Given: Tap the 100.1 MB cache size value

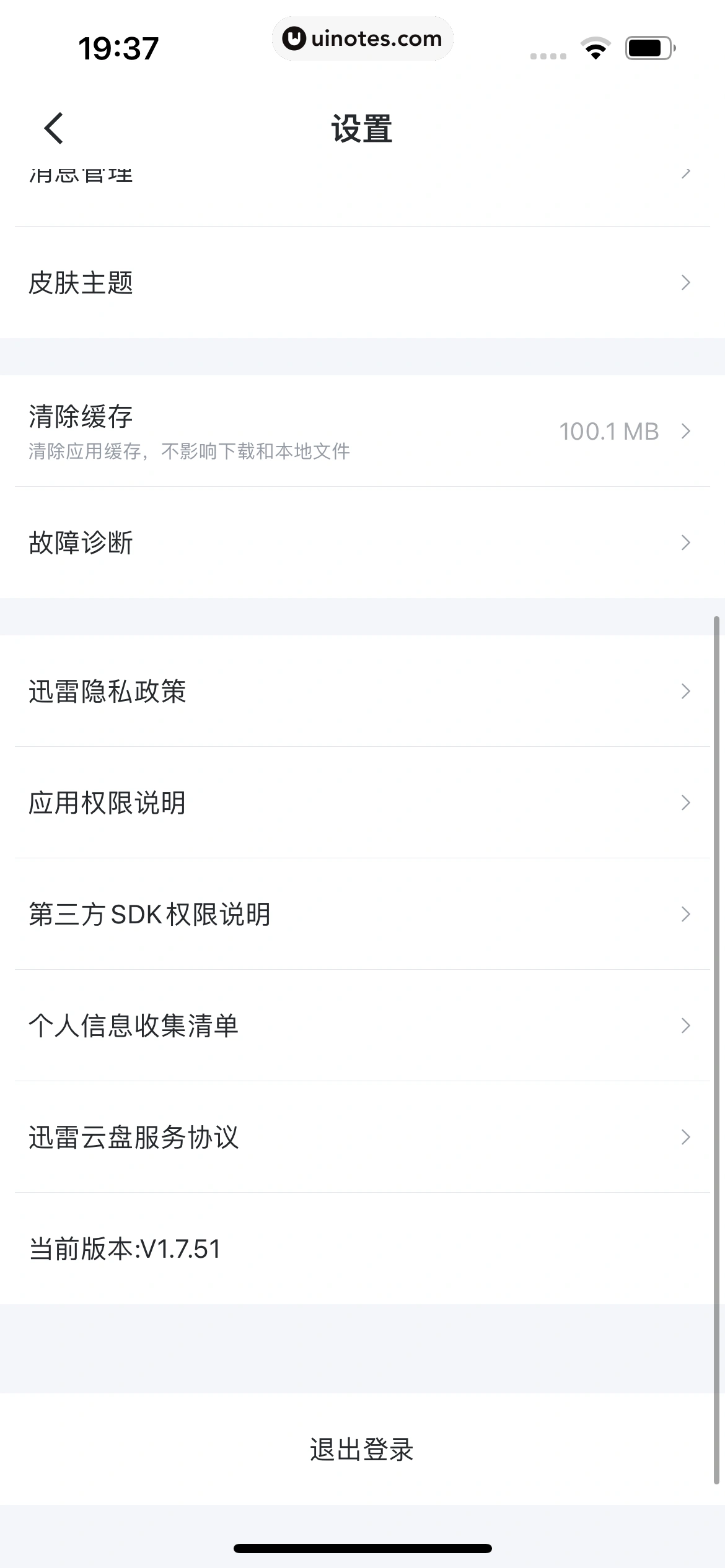Looking at the screenshot, I should tap(609, 432).
